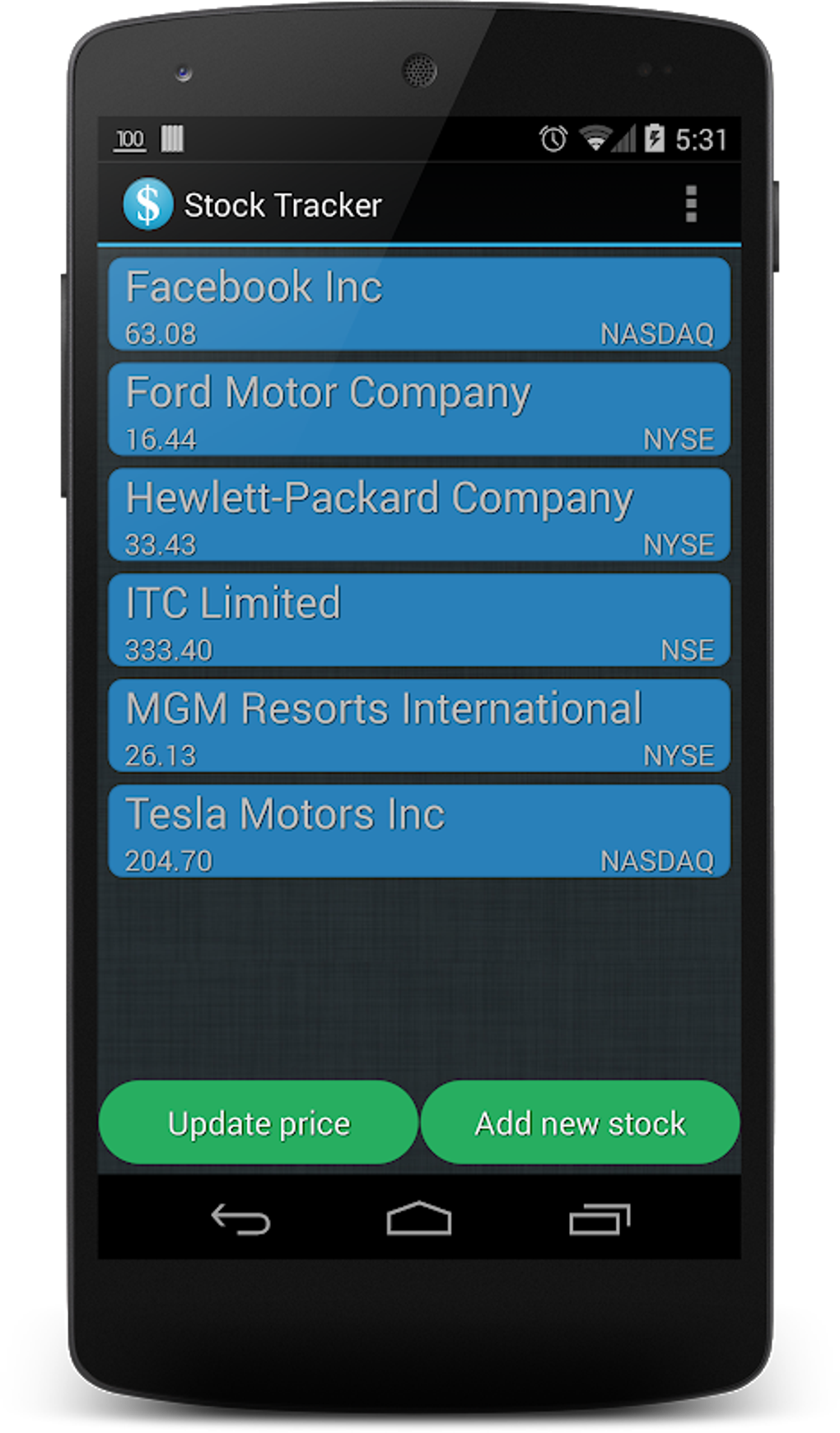
Task: Choose the MGM Resorts International card
Action: 419,726
